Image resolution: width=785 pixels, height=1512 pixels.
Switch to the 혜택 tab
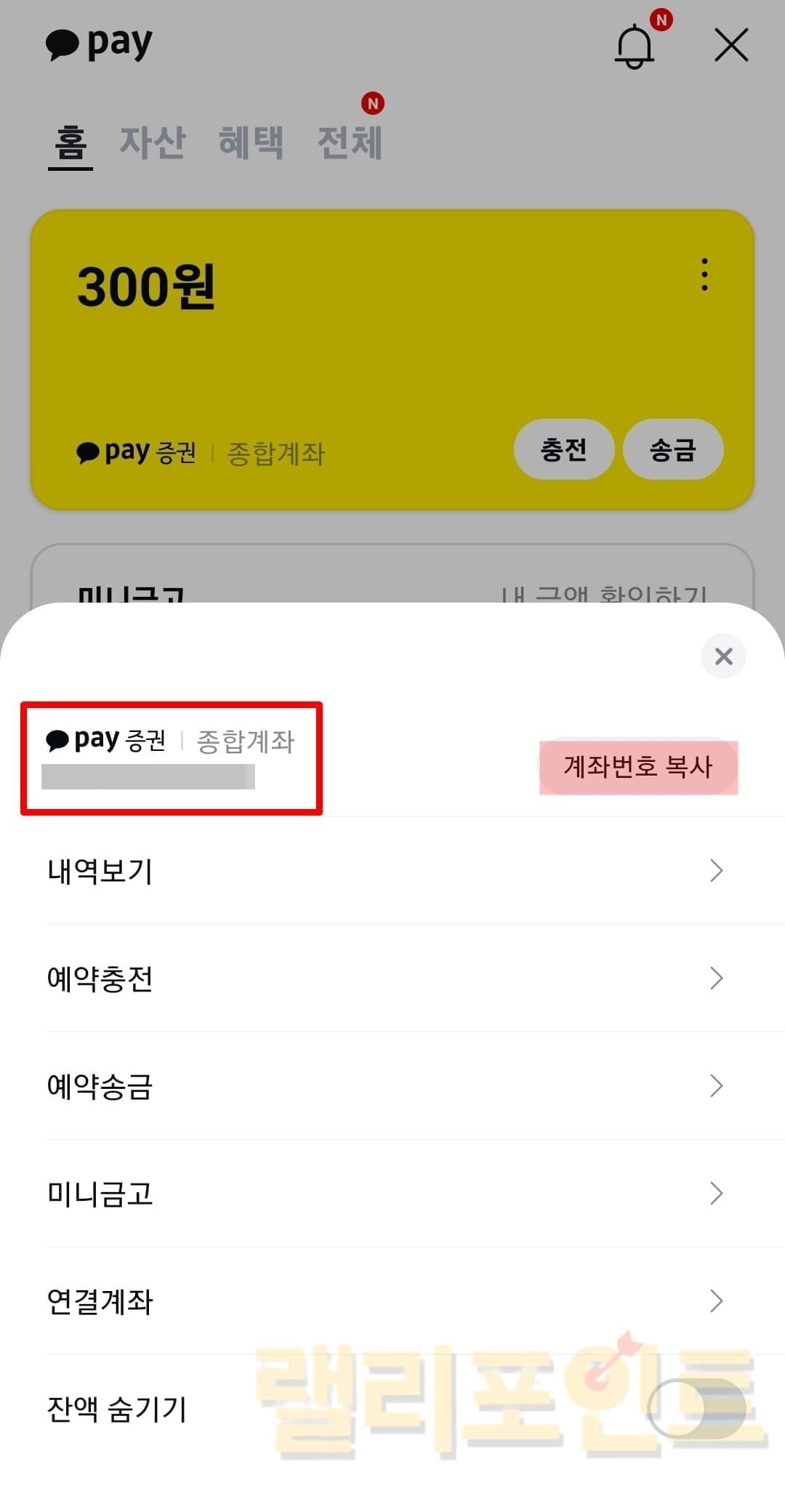[251, 142]
